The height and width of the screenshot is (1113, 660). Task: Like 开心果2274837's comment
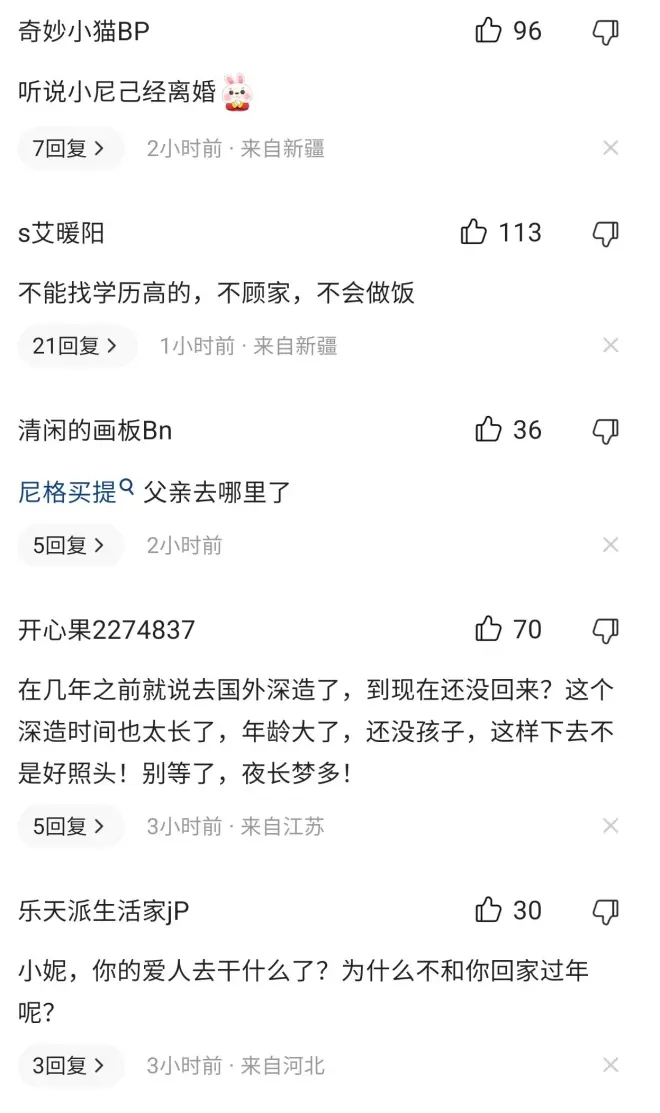tap(489, 629)
